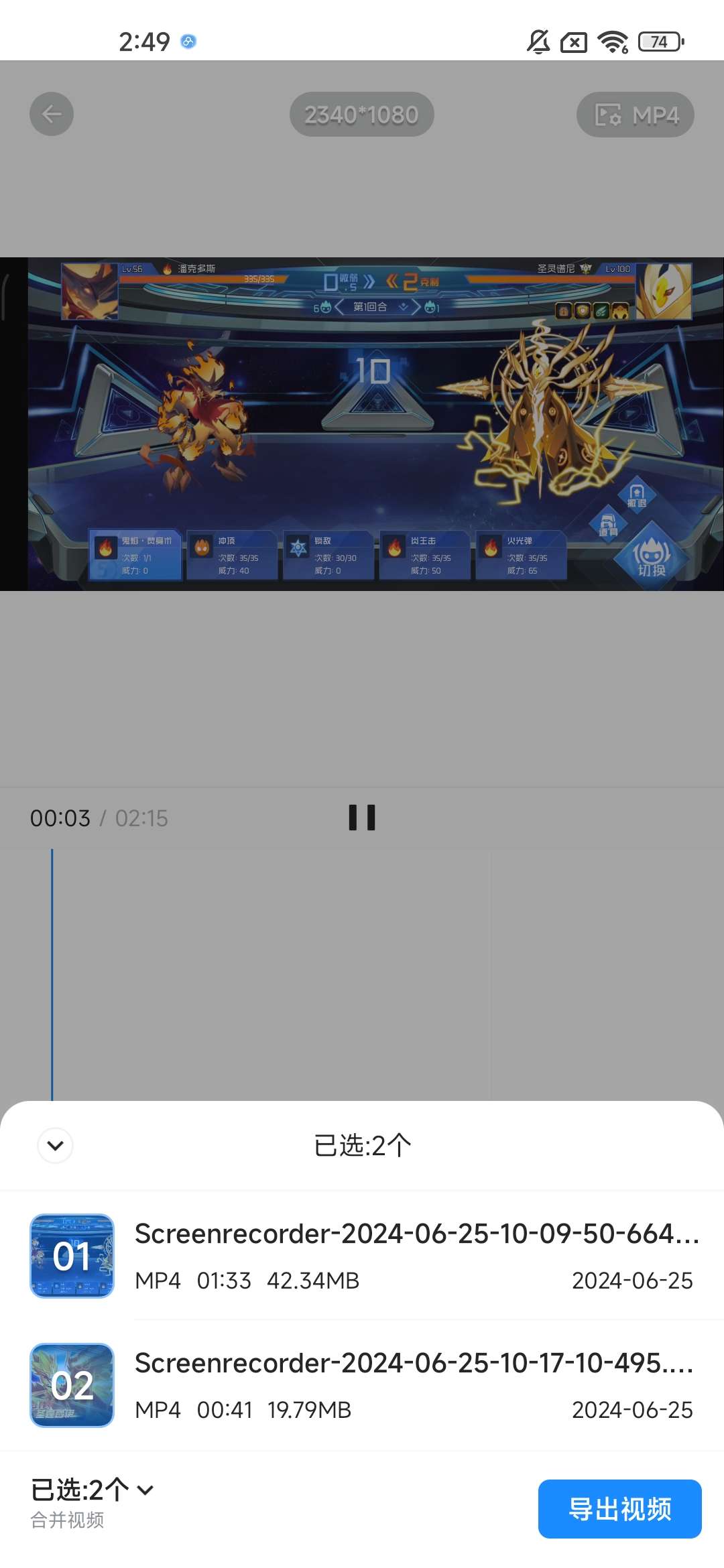724x1568 pixels.
Task: Change the MP4 output format
Action: coord(635,115)
